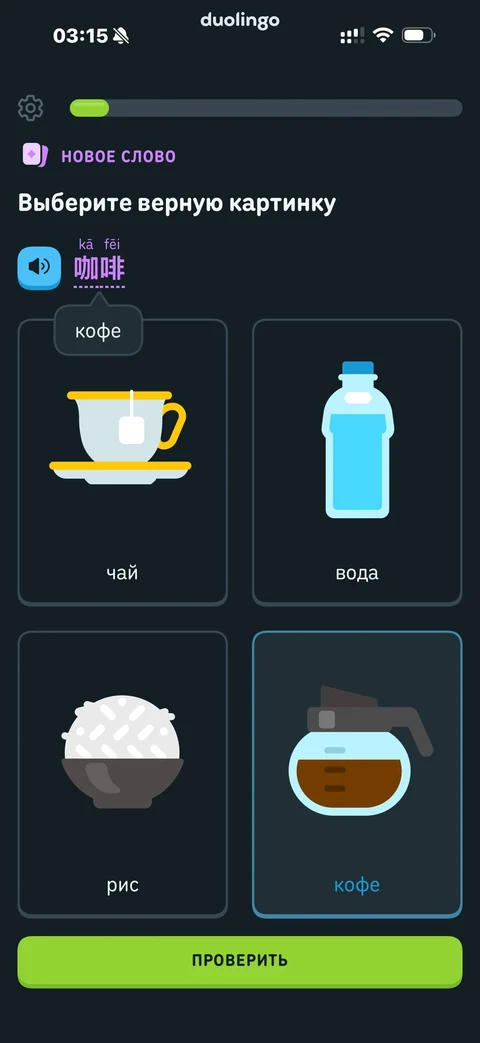Screen dimensions: 480x1043
Task: Open lesson settings gear icon
Action: pos(31,108)
